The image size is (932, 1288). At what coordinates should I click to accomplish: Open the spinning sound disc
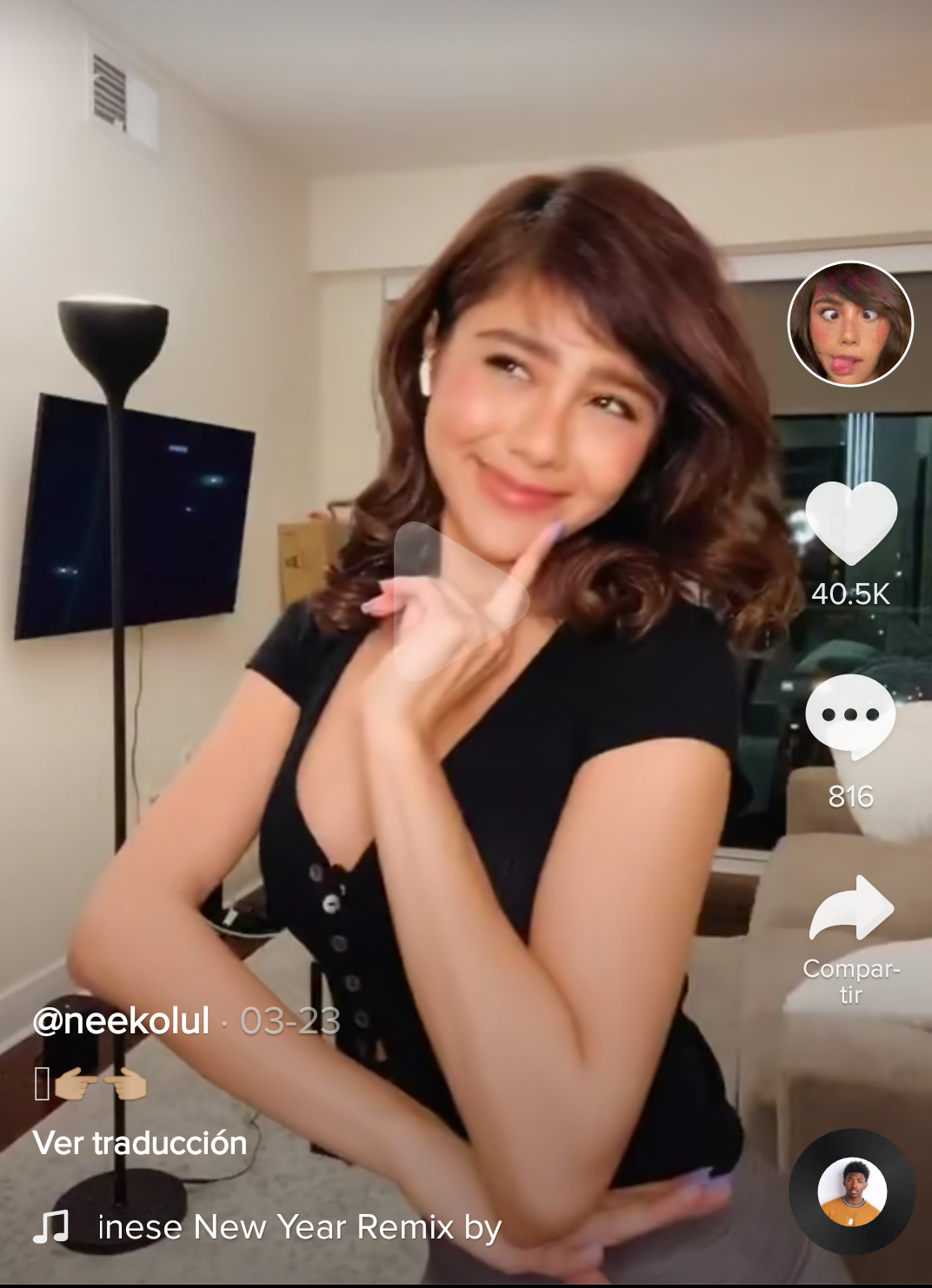852,1191
